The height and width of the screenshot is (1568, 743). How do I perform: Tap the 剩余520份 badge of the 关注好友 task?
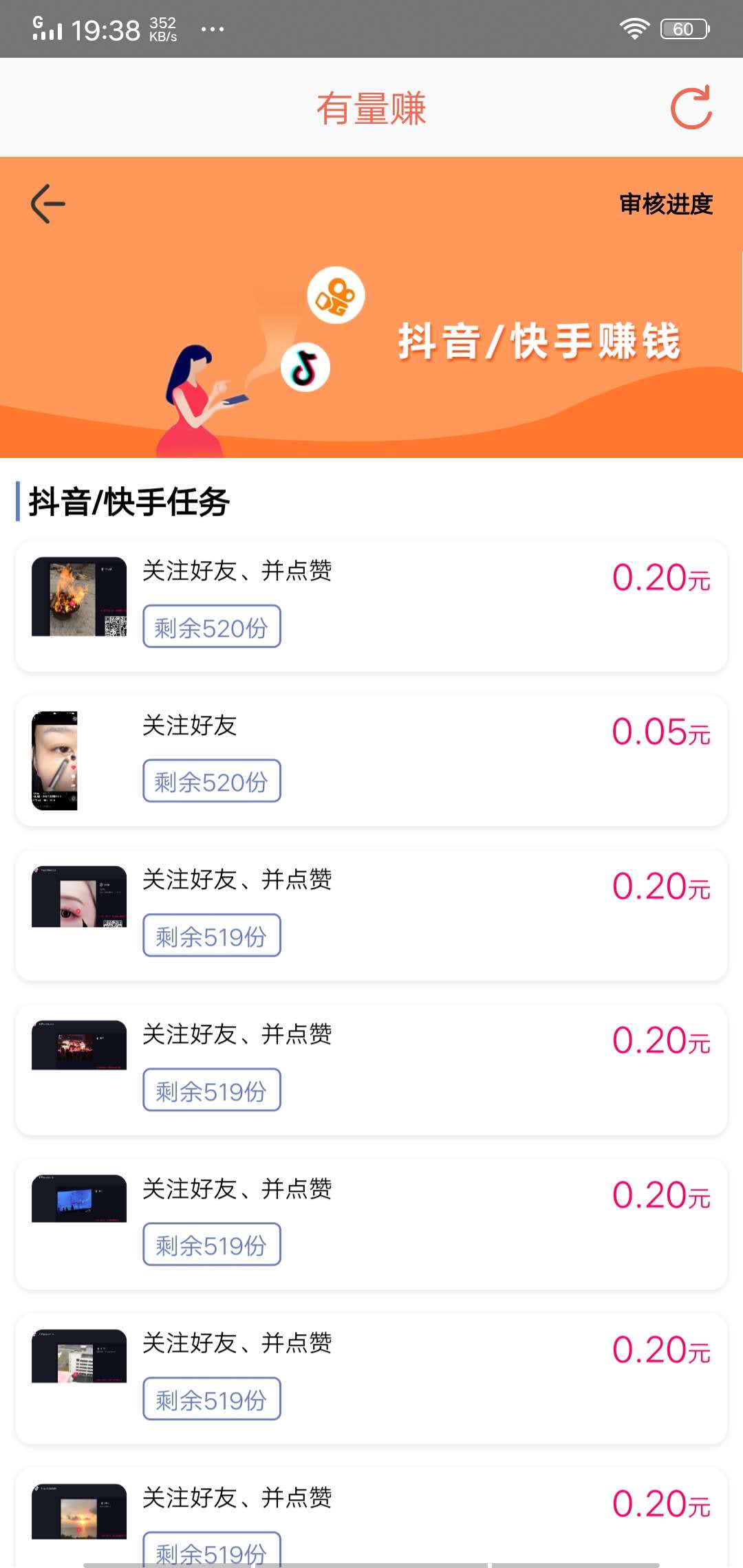point(211,781)
